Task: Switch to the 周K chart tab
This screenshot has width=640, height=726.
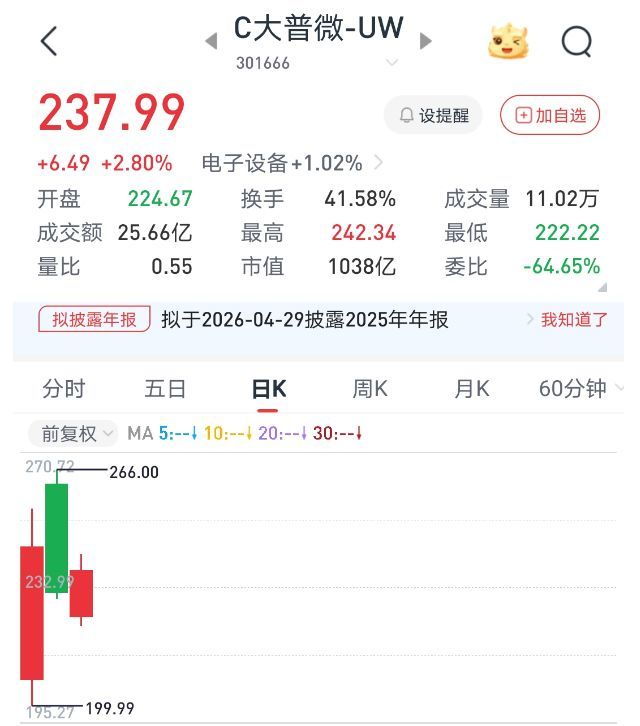Action: coord(369,389)
